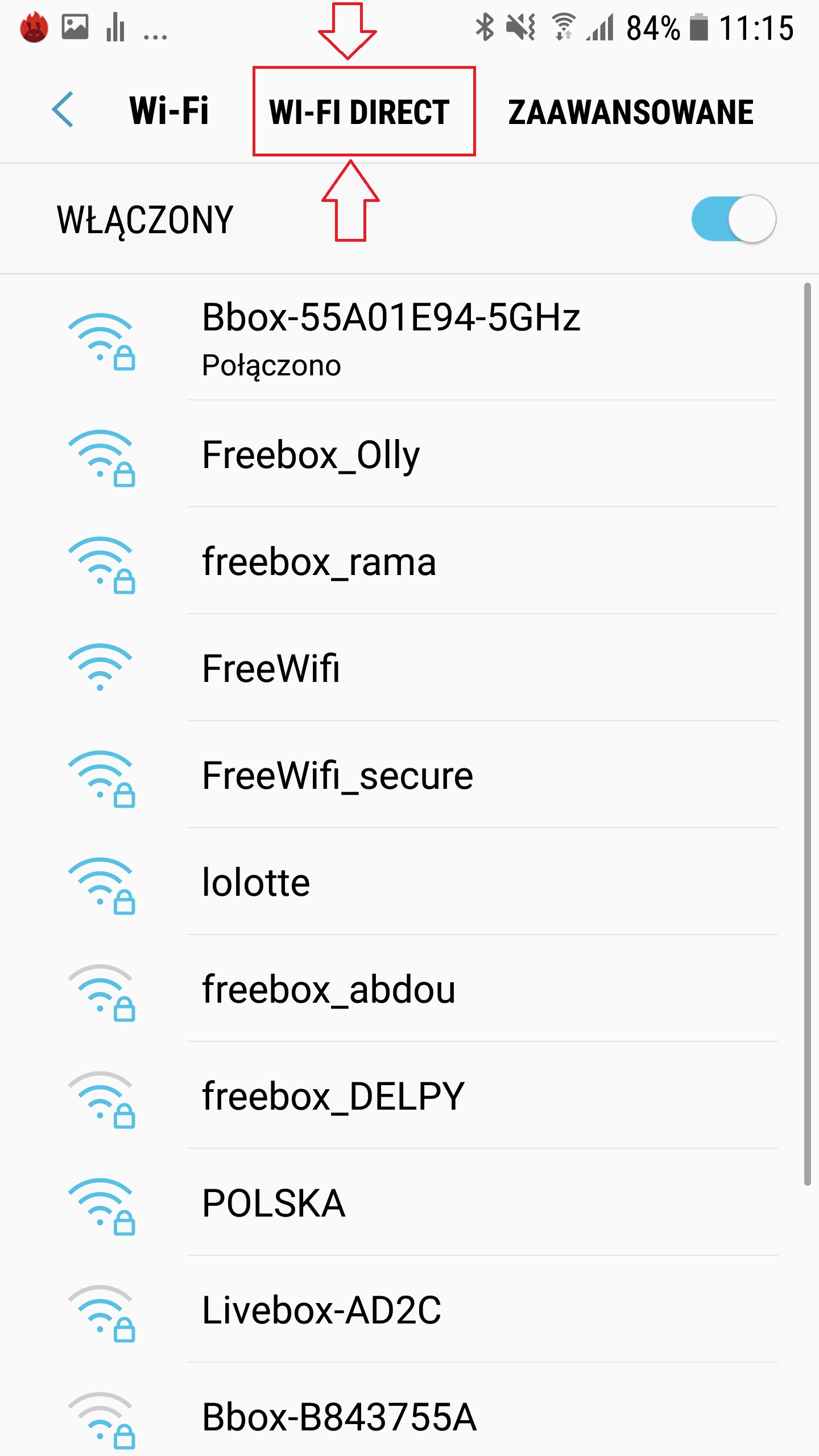Select Bbox-B843755A network

409,1410
